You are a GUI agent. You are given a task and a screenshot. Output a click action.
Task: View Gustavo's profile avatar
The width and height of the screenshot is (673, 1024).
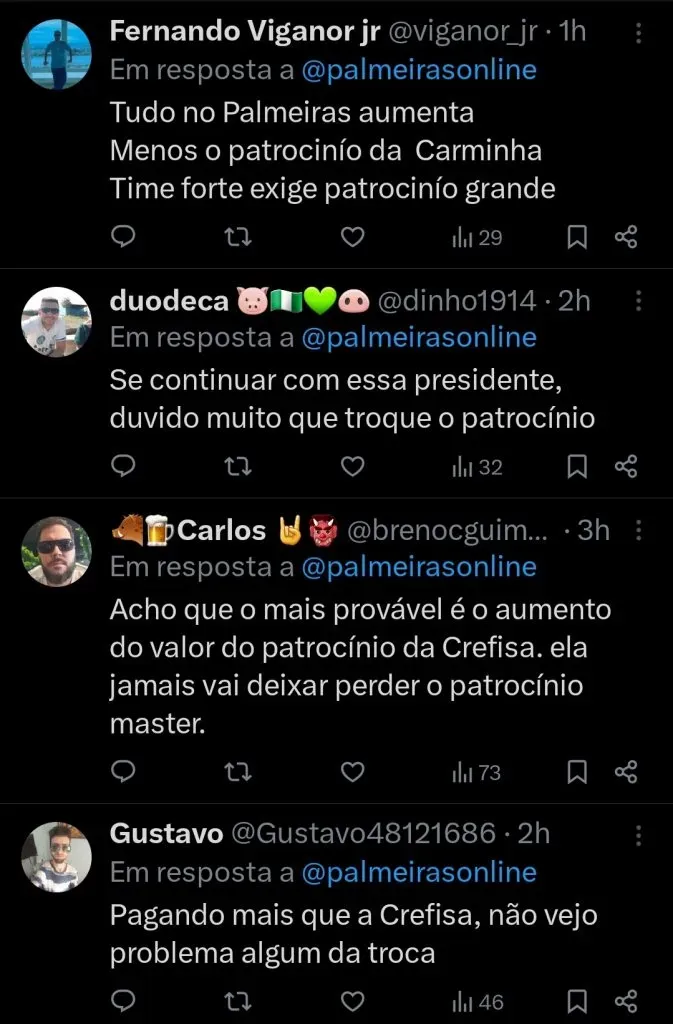(56, 857)
